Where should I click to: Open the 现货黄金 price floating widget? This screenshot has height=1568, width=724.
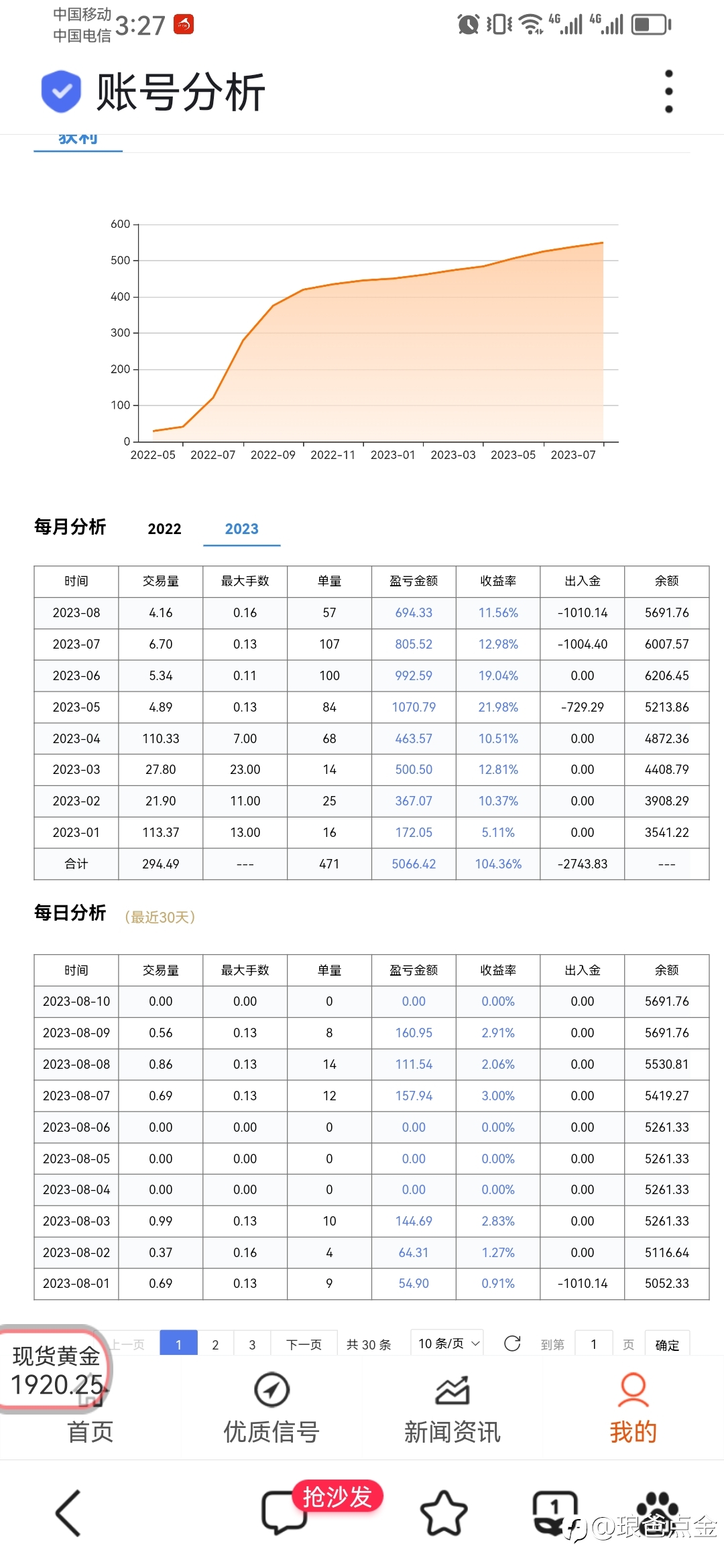coord(56,1370)
